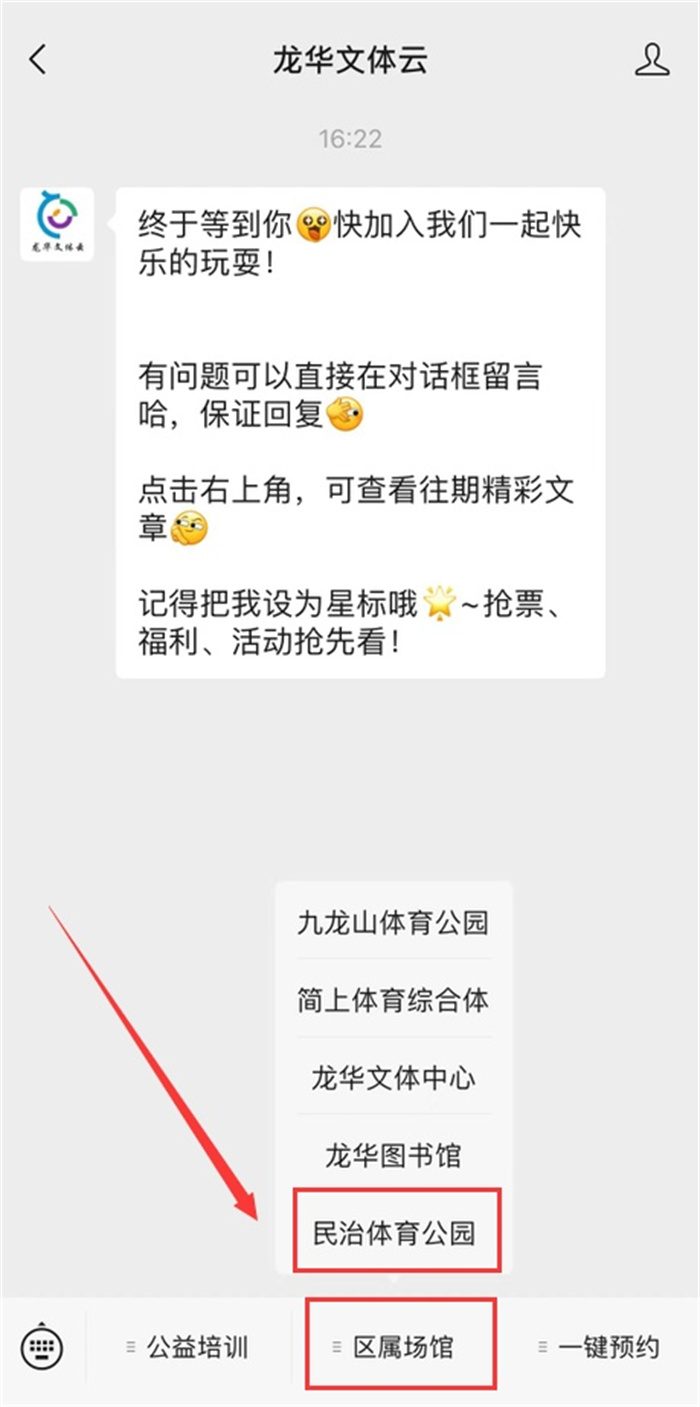Open the 公益培训 menu
Viewport: 700px width, 1407px height.
point(189,1347)
